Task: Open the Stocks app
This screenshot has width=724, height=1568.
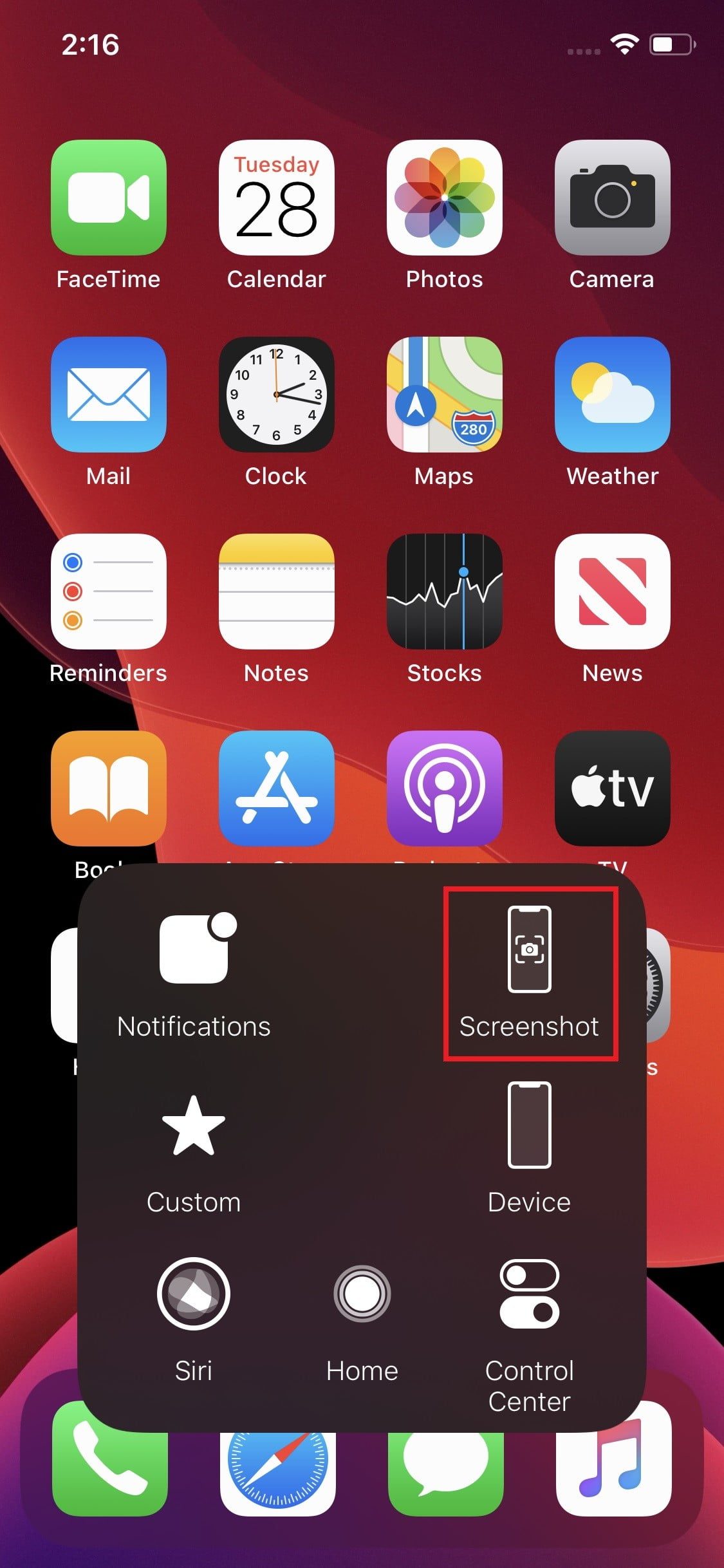Action: (x=445, y=592)
